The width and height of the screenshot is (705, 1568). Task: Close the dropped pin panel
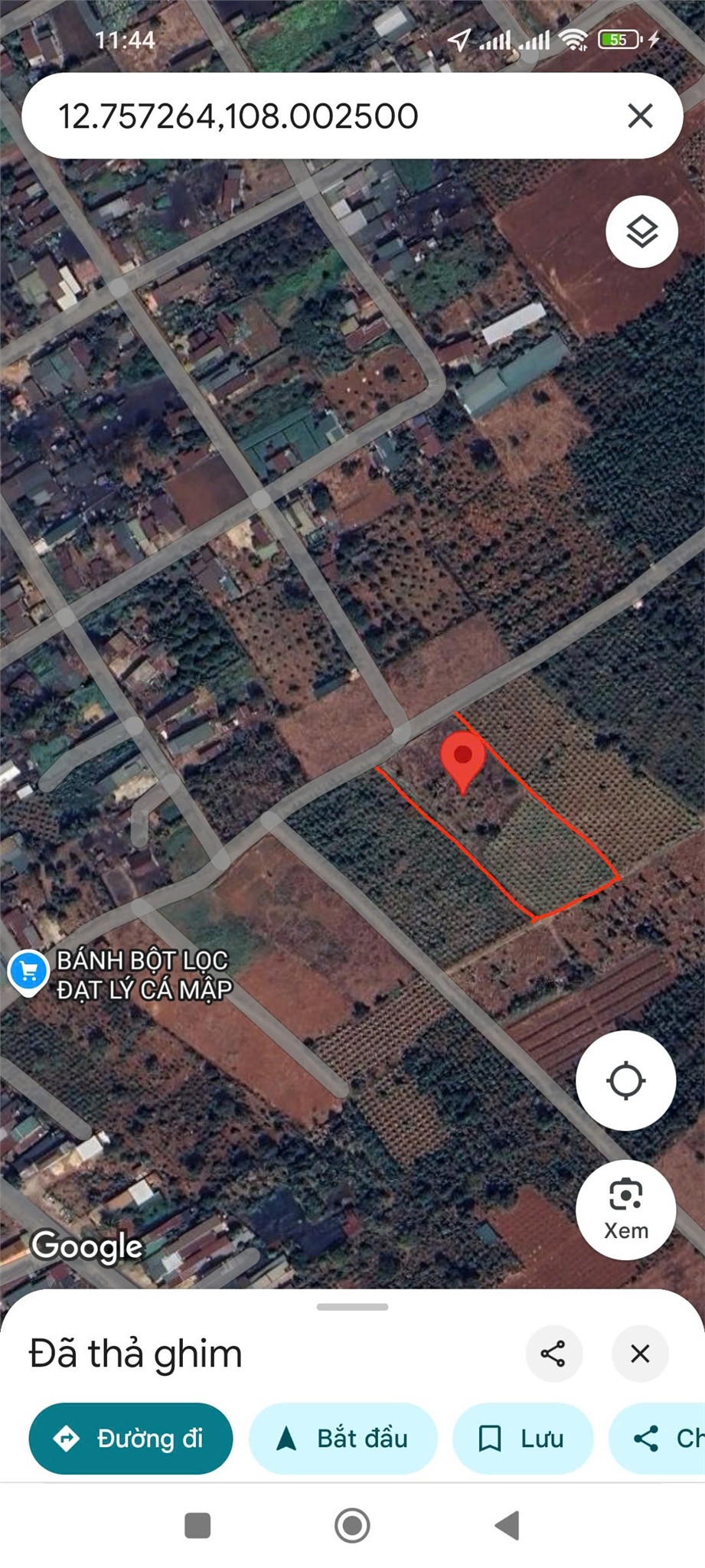(x=640, y=1353)
